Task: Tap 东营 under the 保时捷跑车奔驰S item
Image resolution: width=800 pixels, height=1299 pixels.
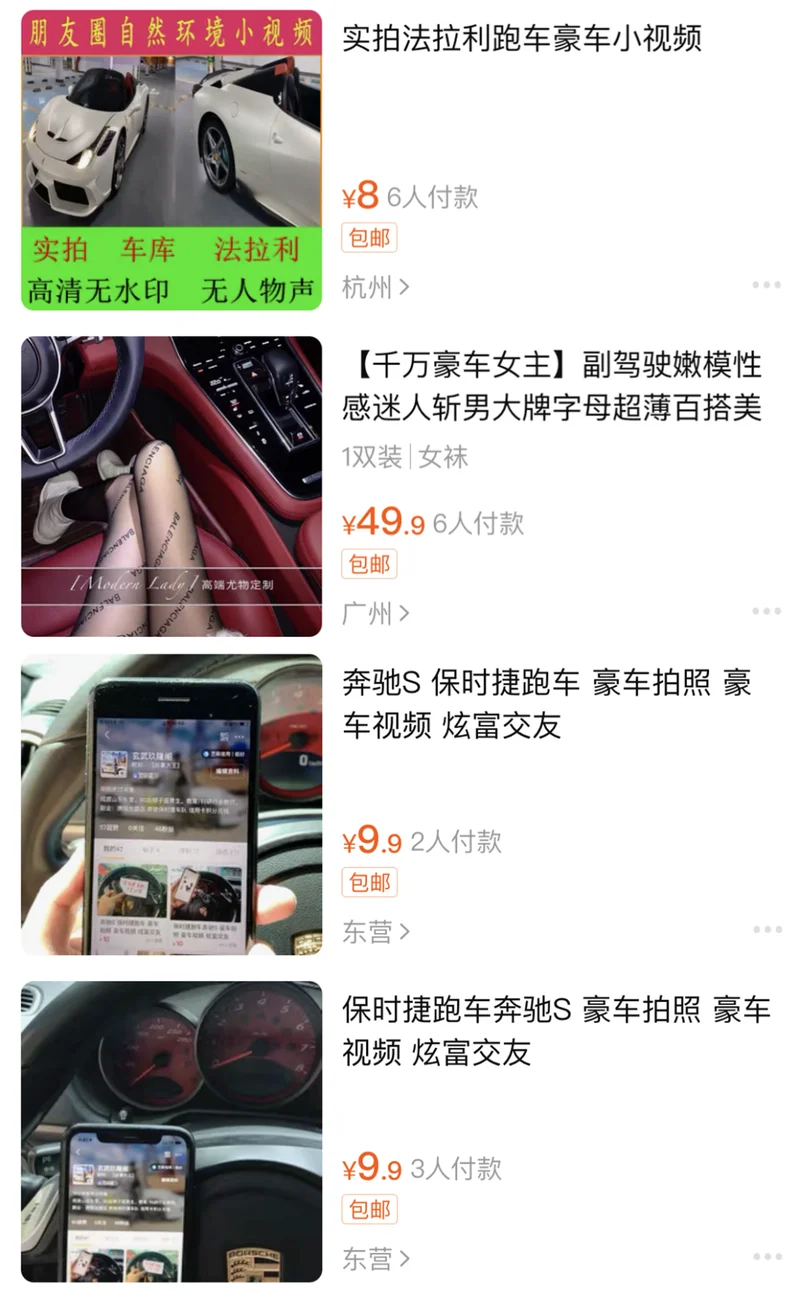Action: tap(375, 1259)
